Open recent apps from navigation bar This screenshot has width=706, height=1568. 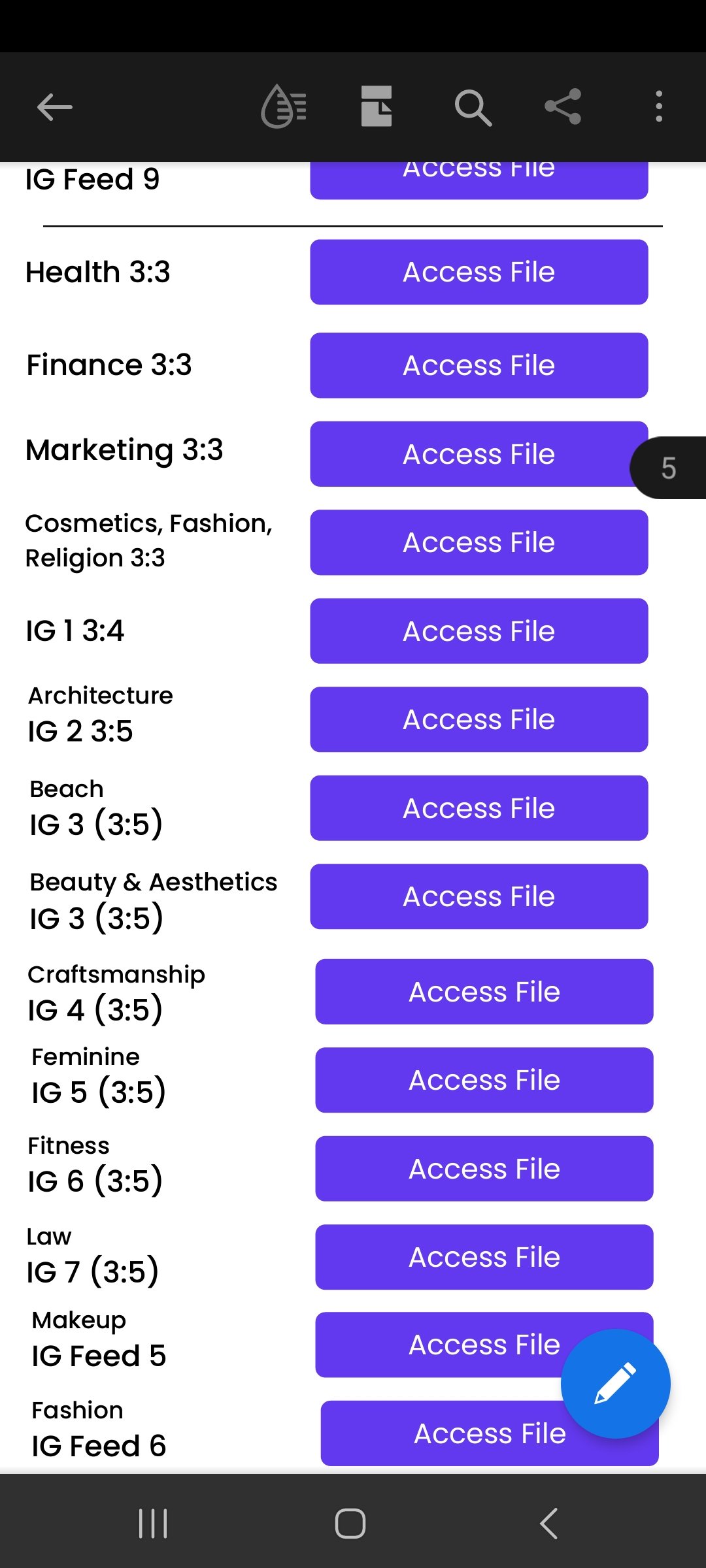153,1524
